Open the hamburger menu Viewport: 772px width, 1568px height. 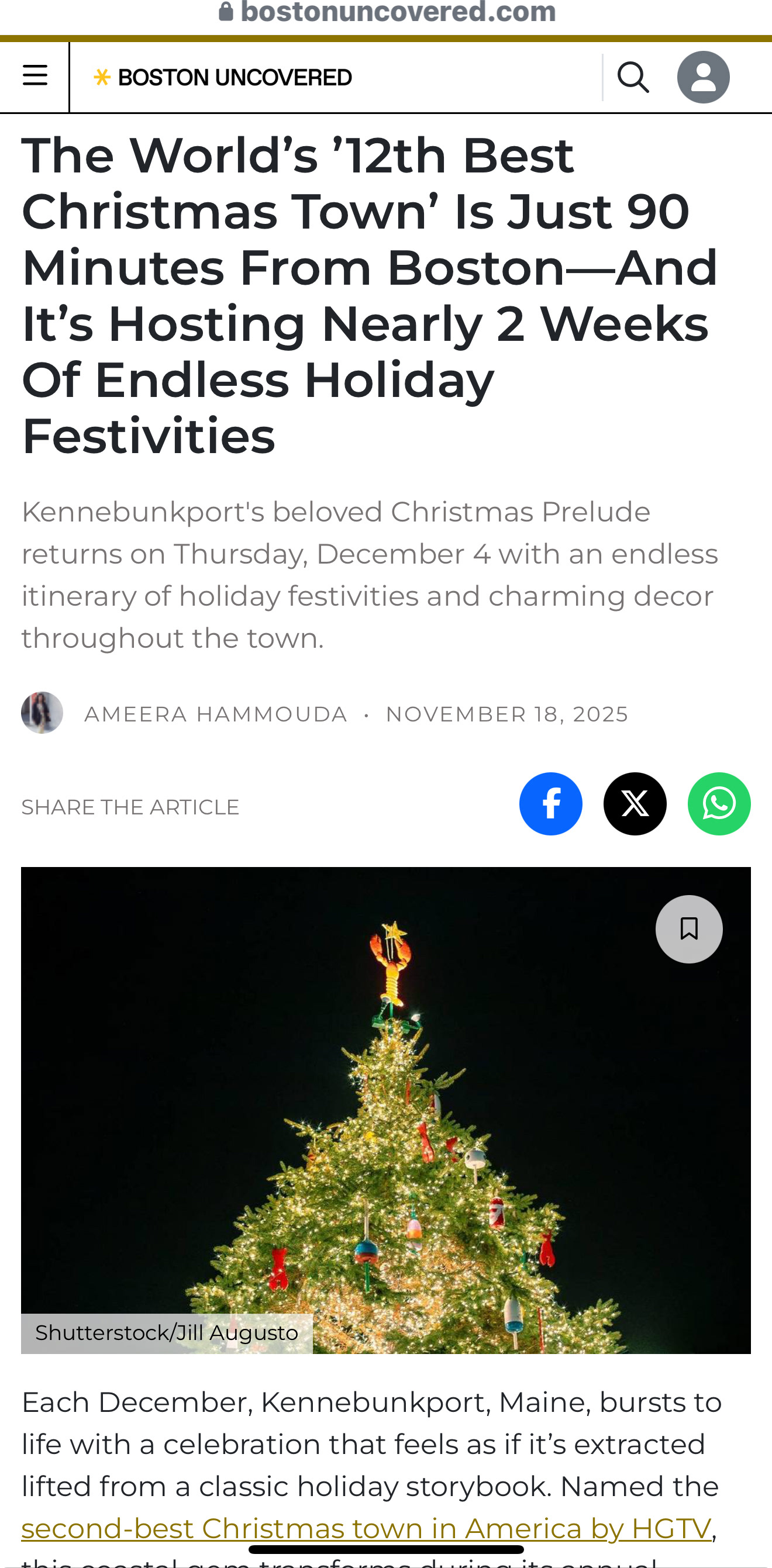click(x=35, y=76)
